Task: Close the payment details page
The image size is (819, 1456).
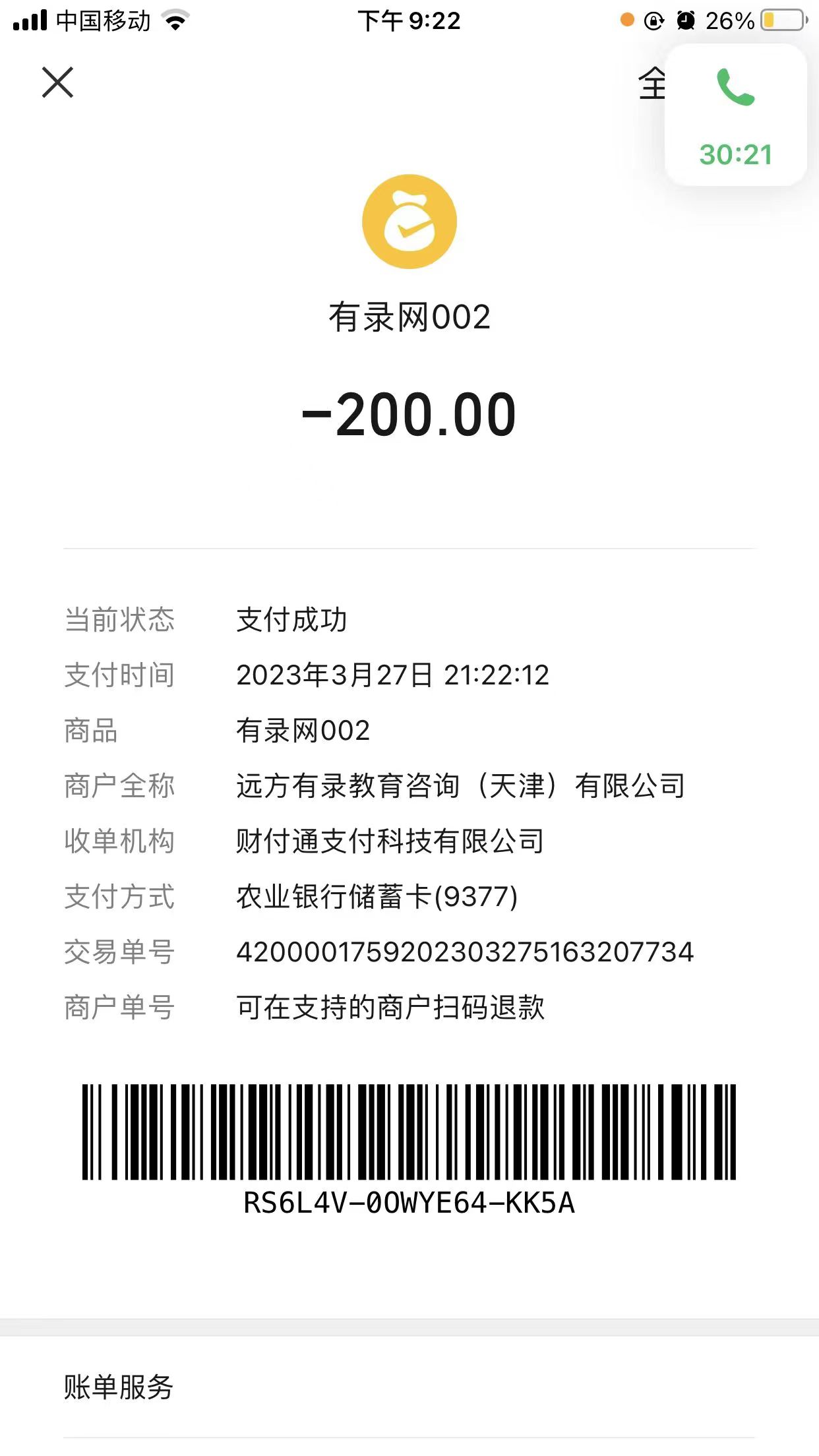Action: [58, 82]
